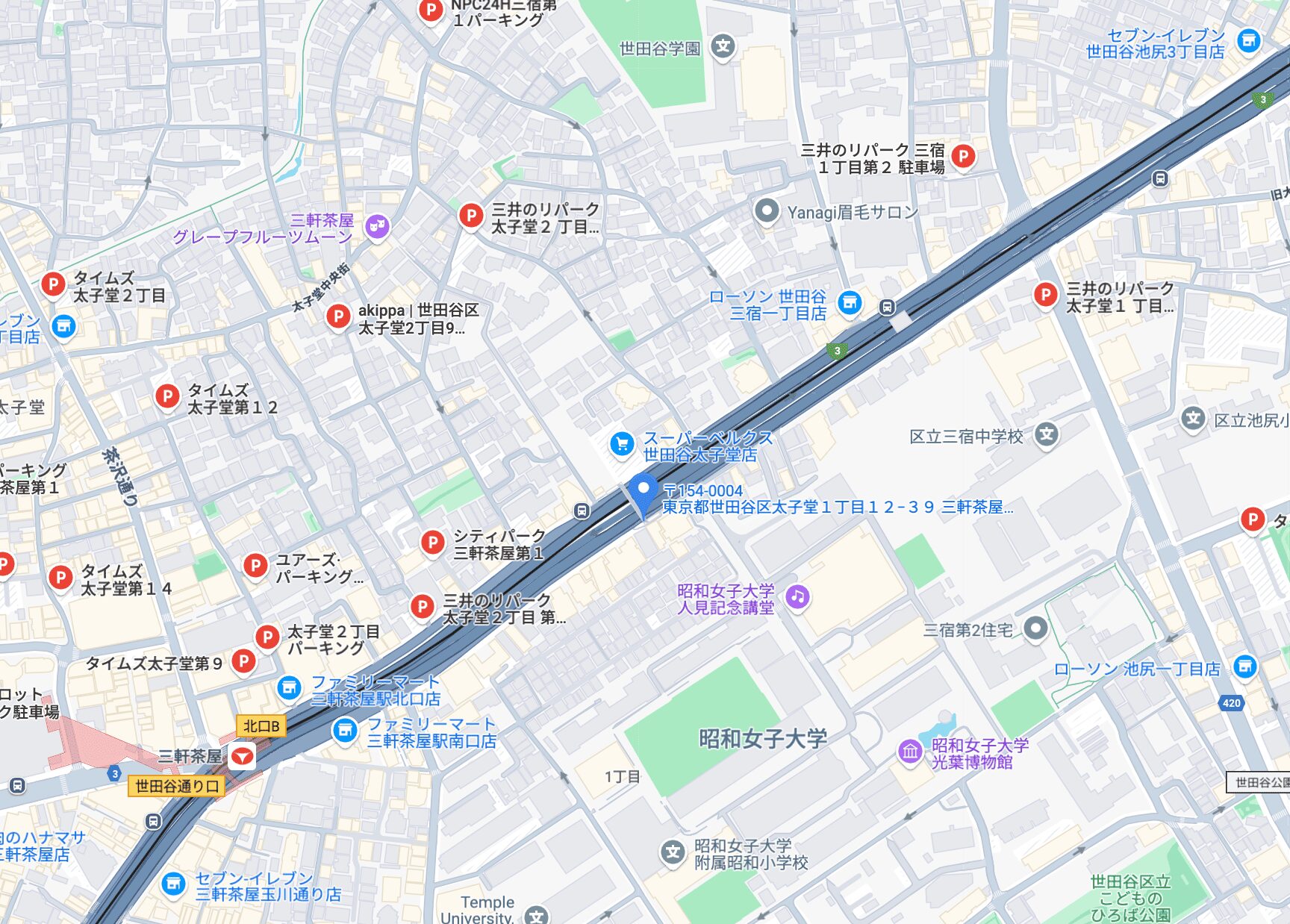Viewport: 1290px width, 924px height.
Task: Tap the blue location pin at 〒154-0004
Action: coord(643,491)
